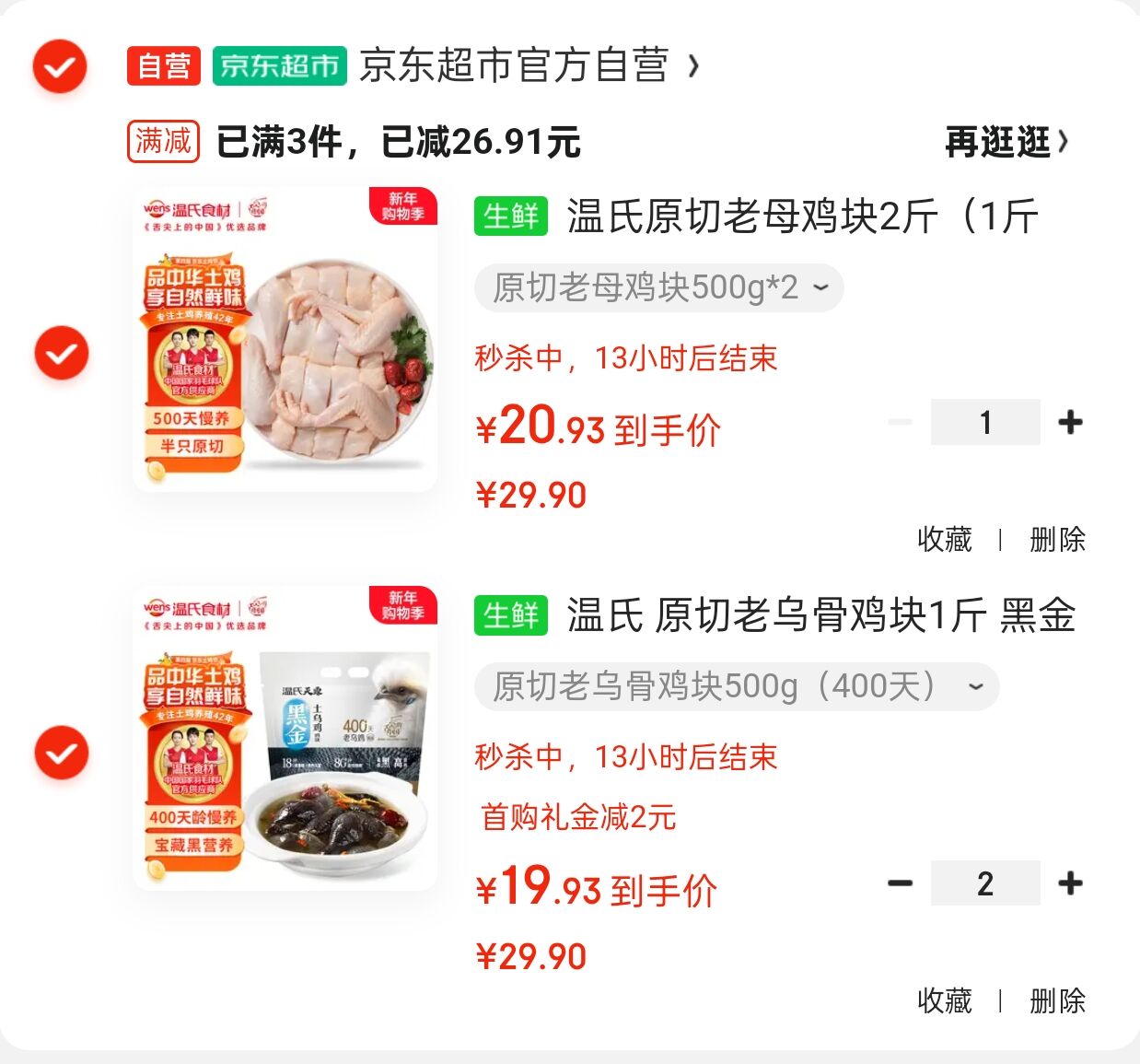Deselect the 温氏原切老乌骨鸡块 item checkbox
Image resolution: width=1140 pixels, height=1064 pixels.
pyautogui.click(x=62, y=753)
